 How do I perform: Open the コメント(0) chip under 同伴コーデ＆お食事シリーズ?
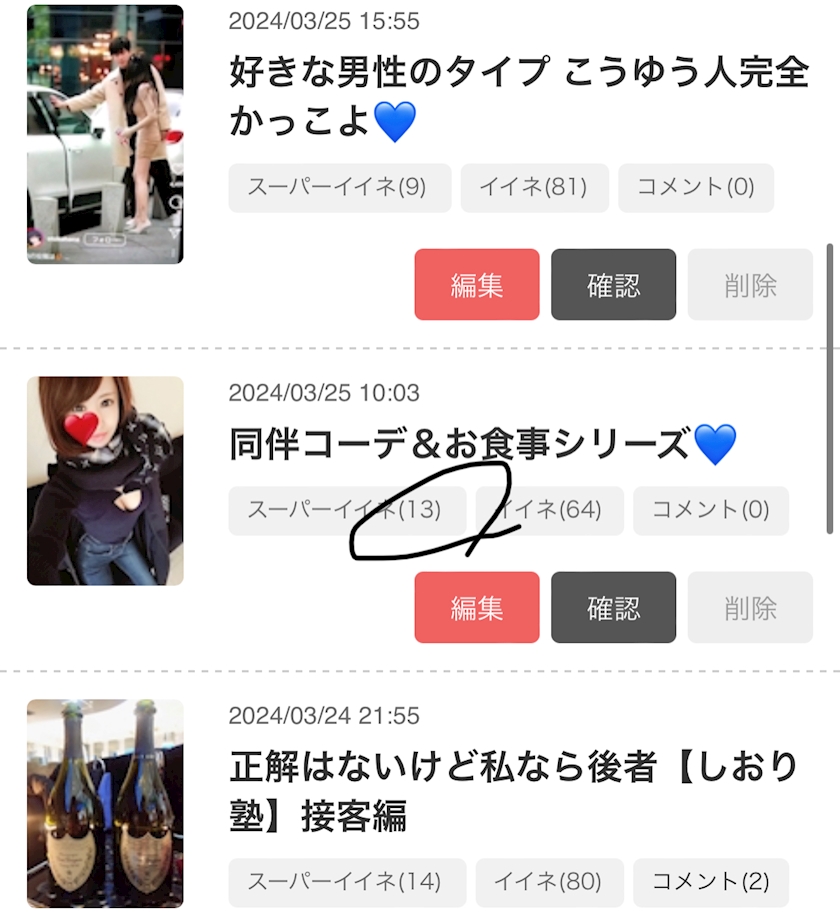[x=710, y=510]
